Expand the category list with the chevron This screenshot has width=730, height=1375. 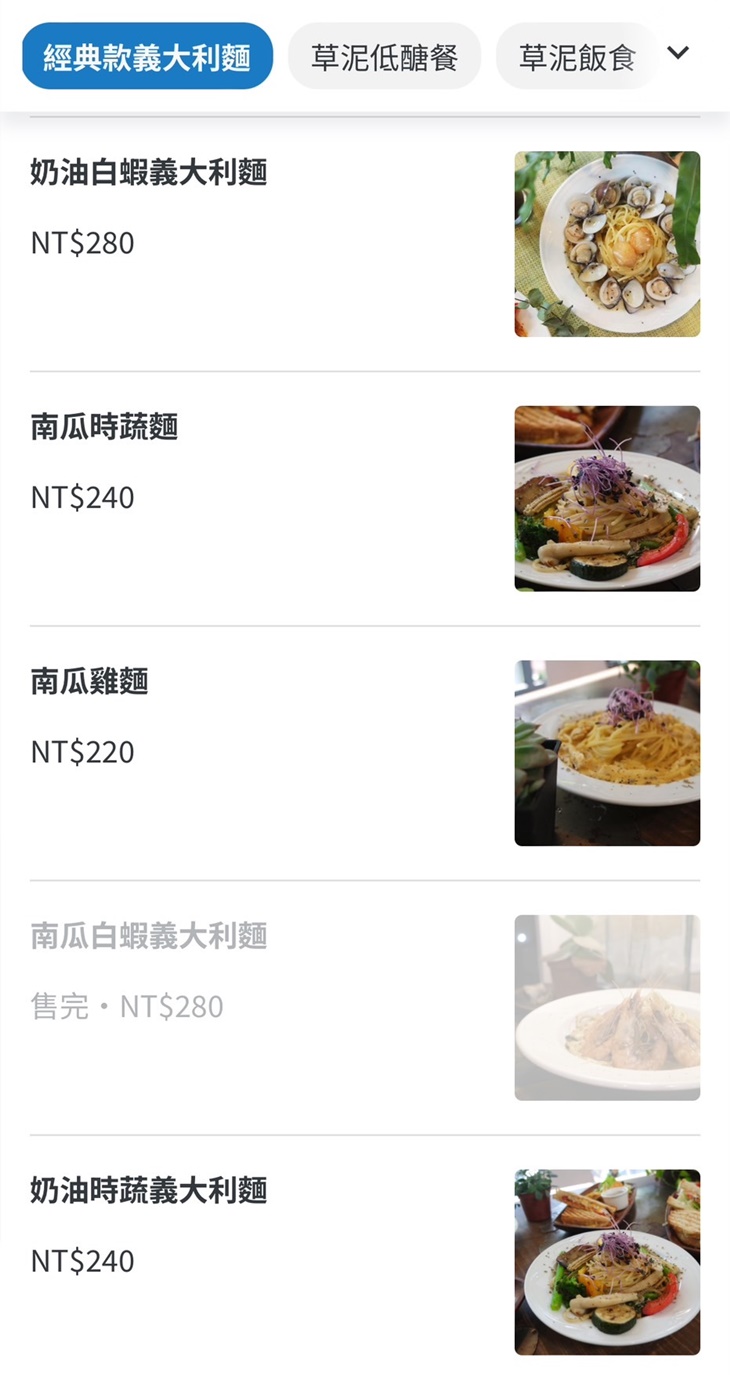click(678, 55)
